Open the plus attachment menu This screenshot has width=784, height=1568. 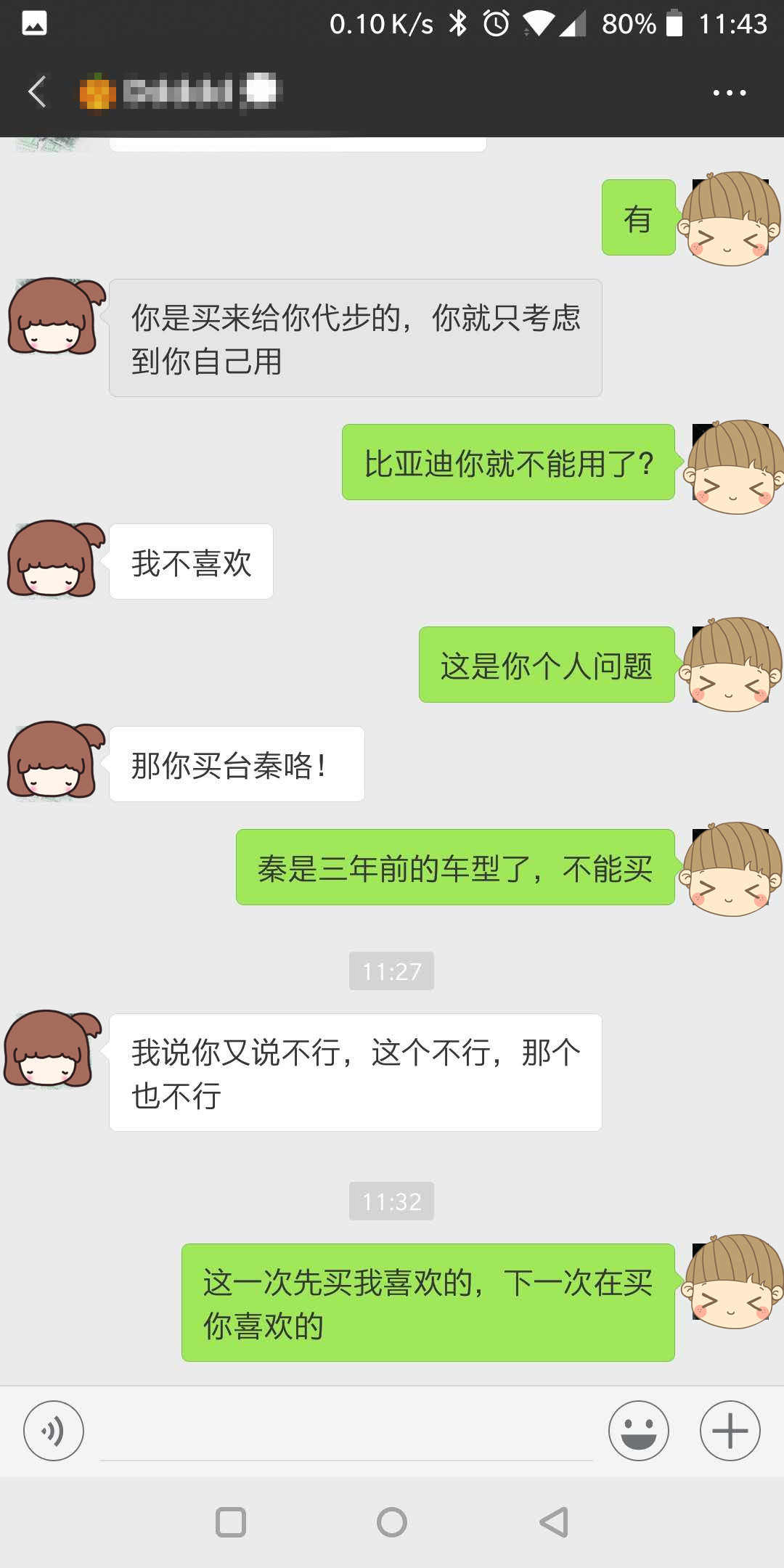730,1431
